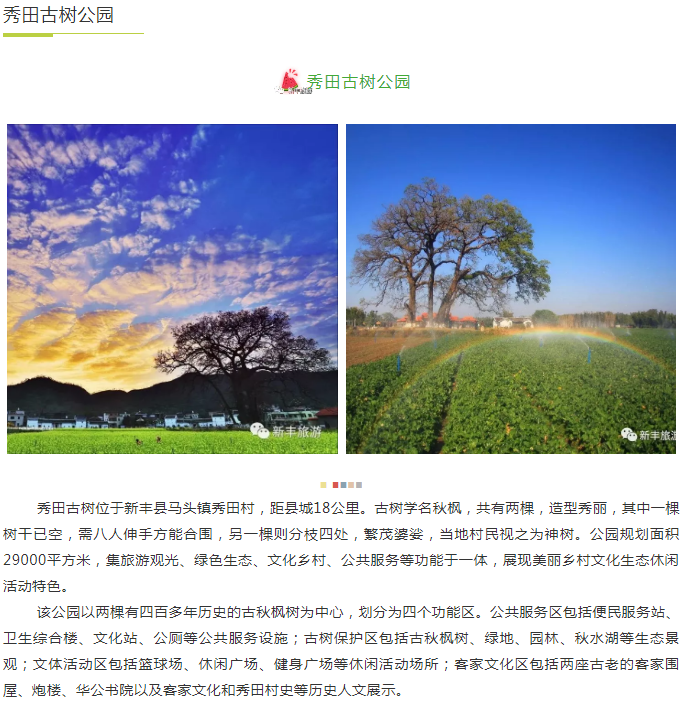Open the sunset ancient tree photo
This screenshot has width=690, height=704.
pyautogui.click(x=172, y=288)
